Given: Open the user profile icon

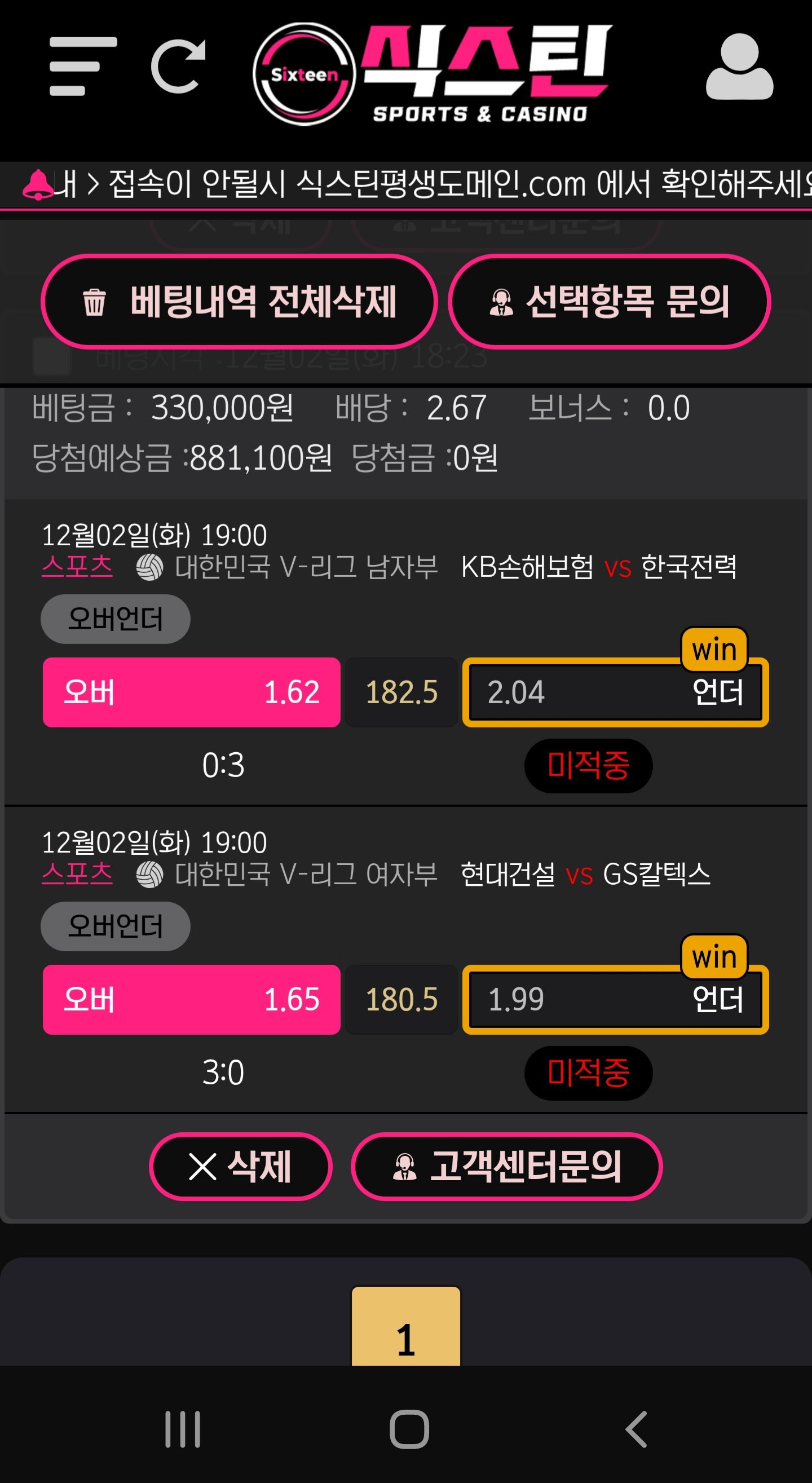Looking at the screenshot, I should [x=739, y=67].
